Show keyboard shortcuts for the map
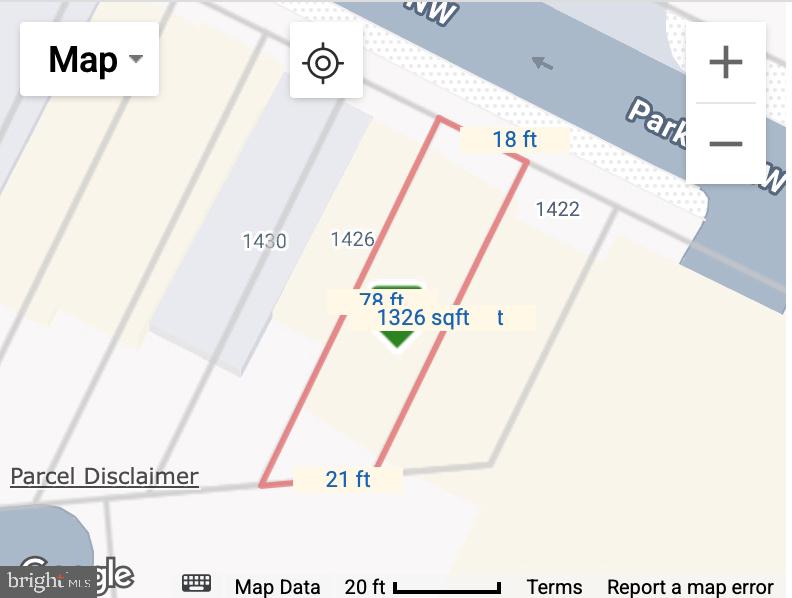The width and height of the screenshot is (792, 598). (196, 584)
